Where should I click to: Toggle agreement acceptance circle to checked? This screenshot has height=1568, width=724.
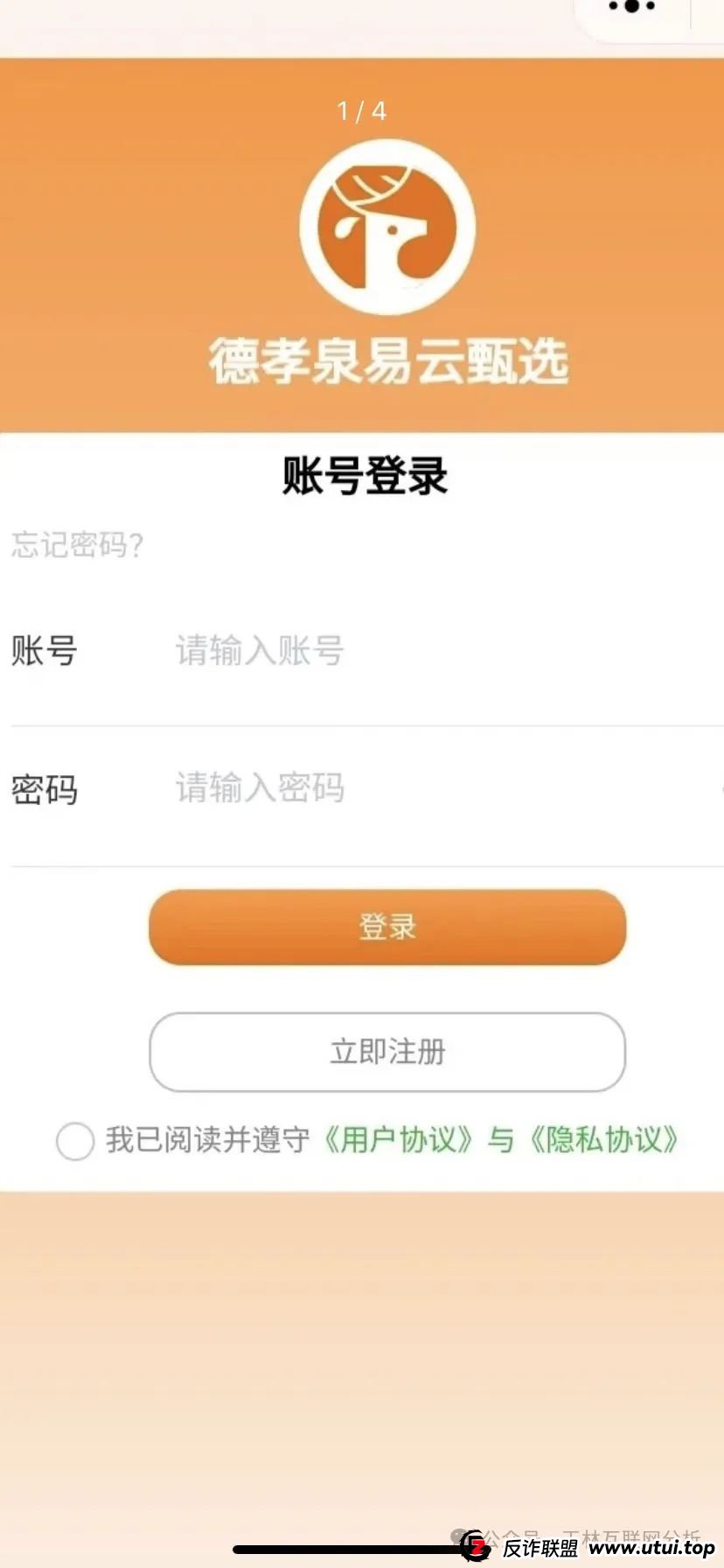pyautogui.click(x=75, y=1142)
